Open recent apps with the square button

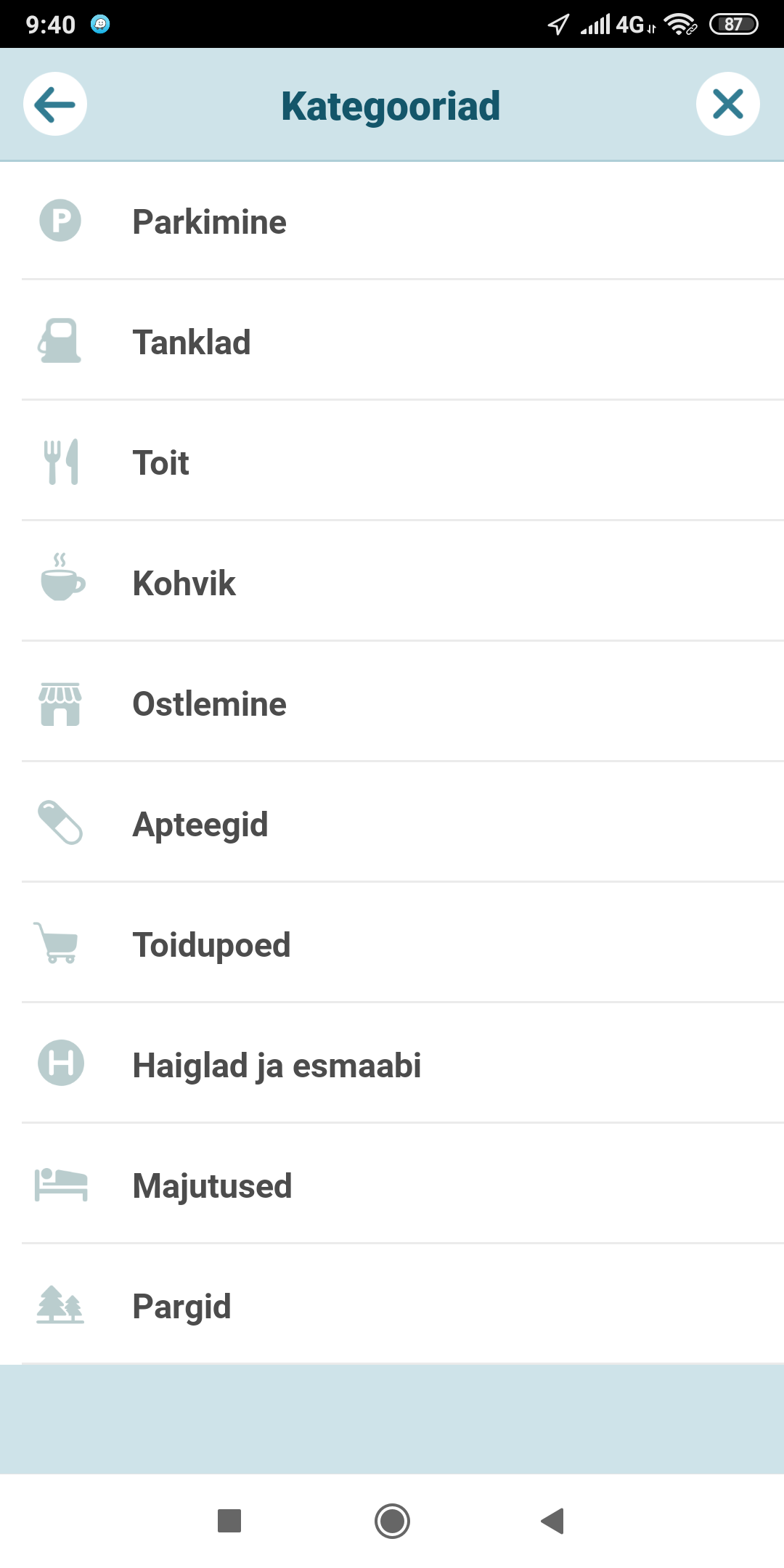[229, 1521]
